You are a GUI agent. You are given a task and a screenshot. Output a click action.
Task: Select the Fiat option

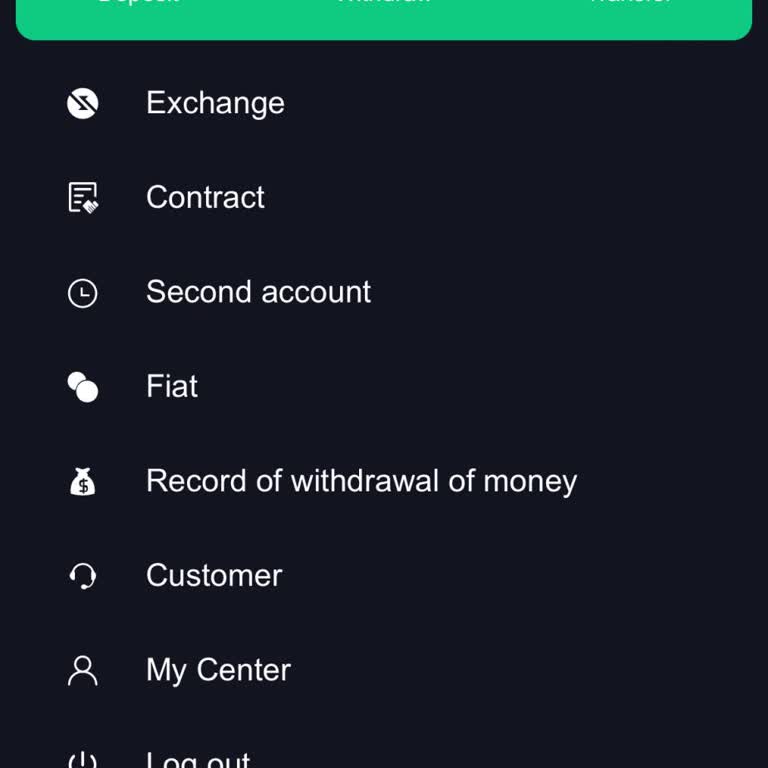click(172, 387)
